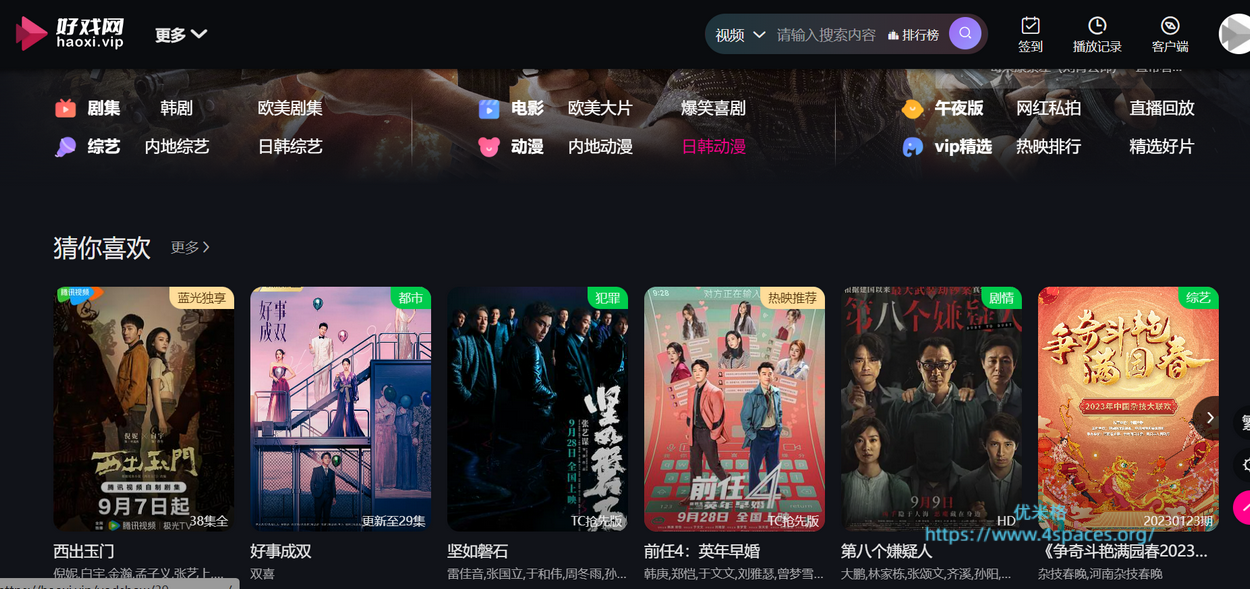
Task: Open 前任4：英年早婚 movie card
Action: 734,409
